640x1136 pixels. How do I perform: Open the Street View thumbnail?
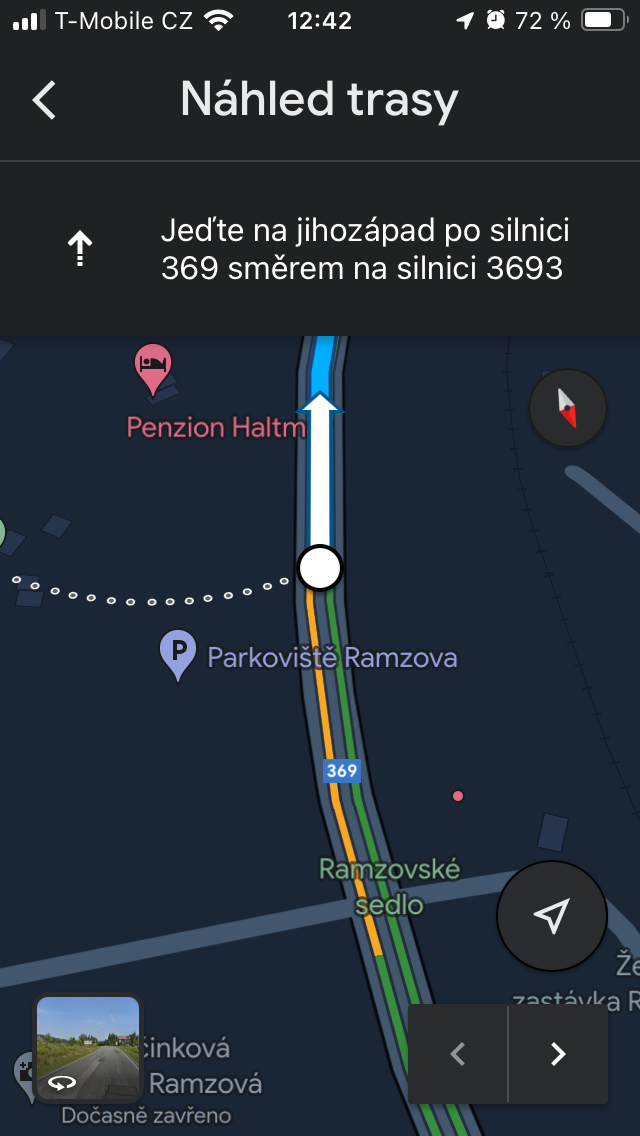(88, 1047)
